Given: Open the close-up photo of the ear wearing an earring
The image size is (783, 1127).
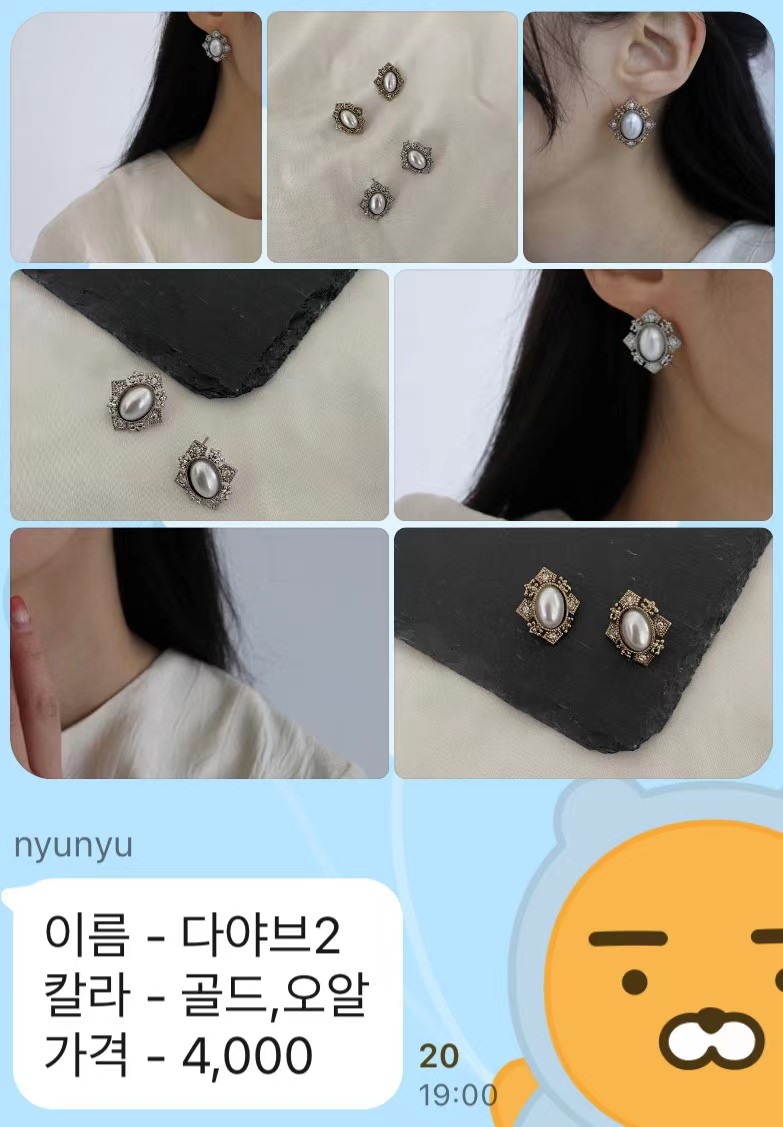Looking at the screenshot, I should (x=648, y=137).
